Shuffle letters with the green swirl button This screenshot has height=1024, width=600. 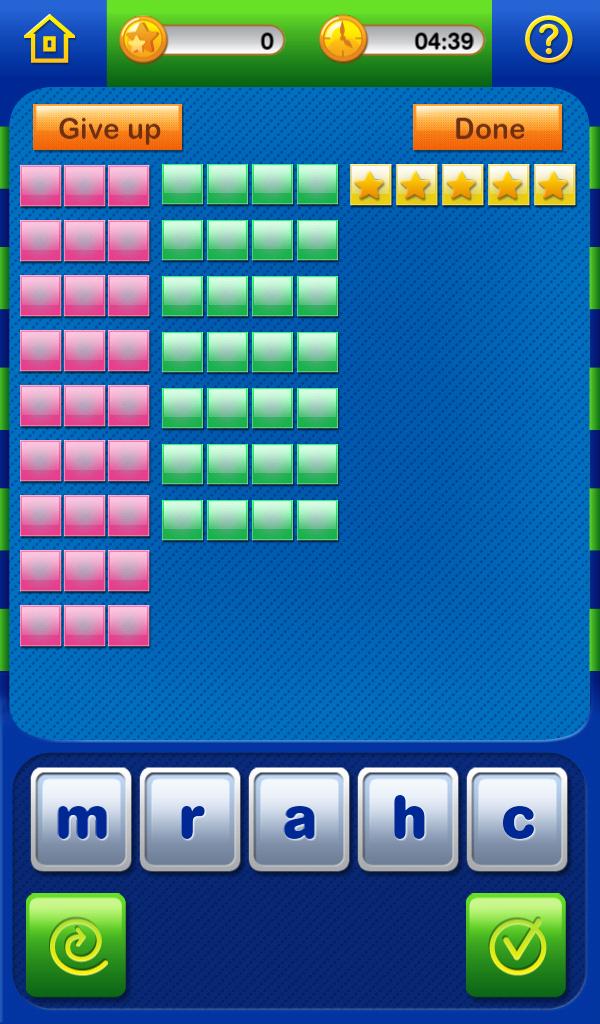coord(76,945)
